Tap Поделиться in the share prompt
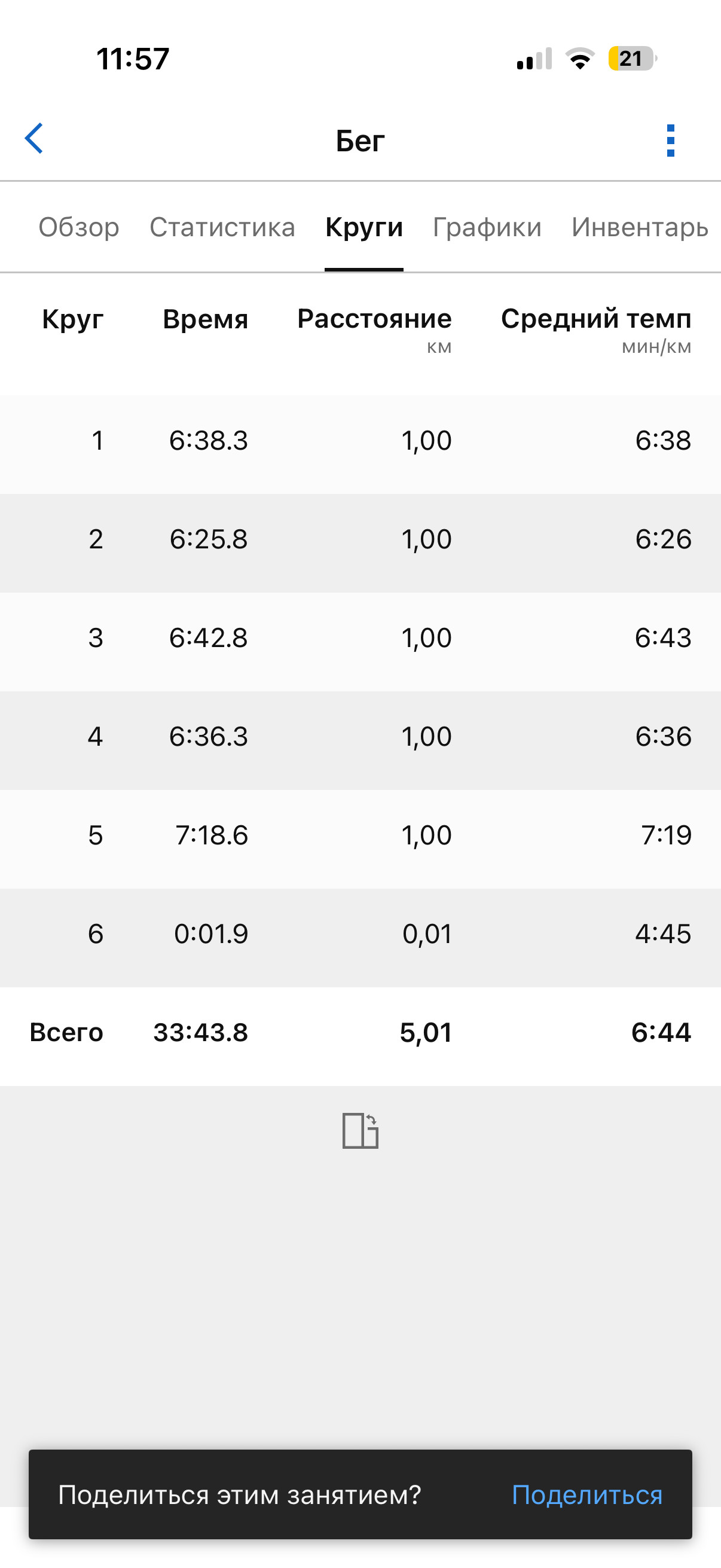The height and width of the screenshot is (1568, 721). [x=587, y=1495]
